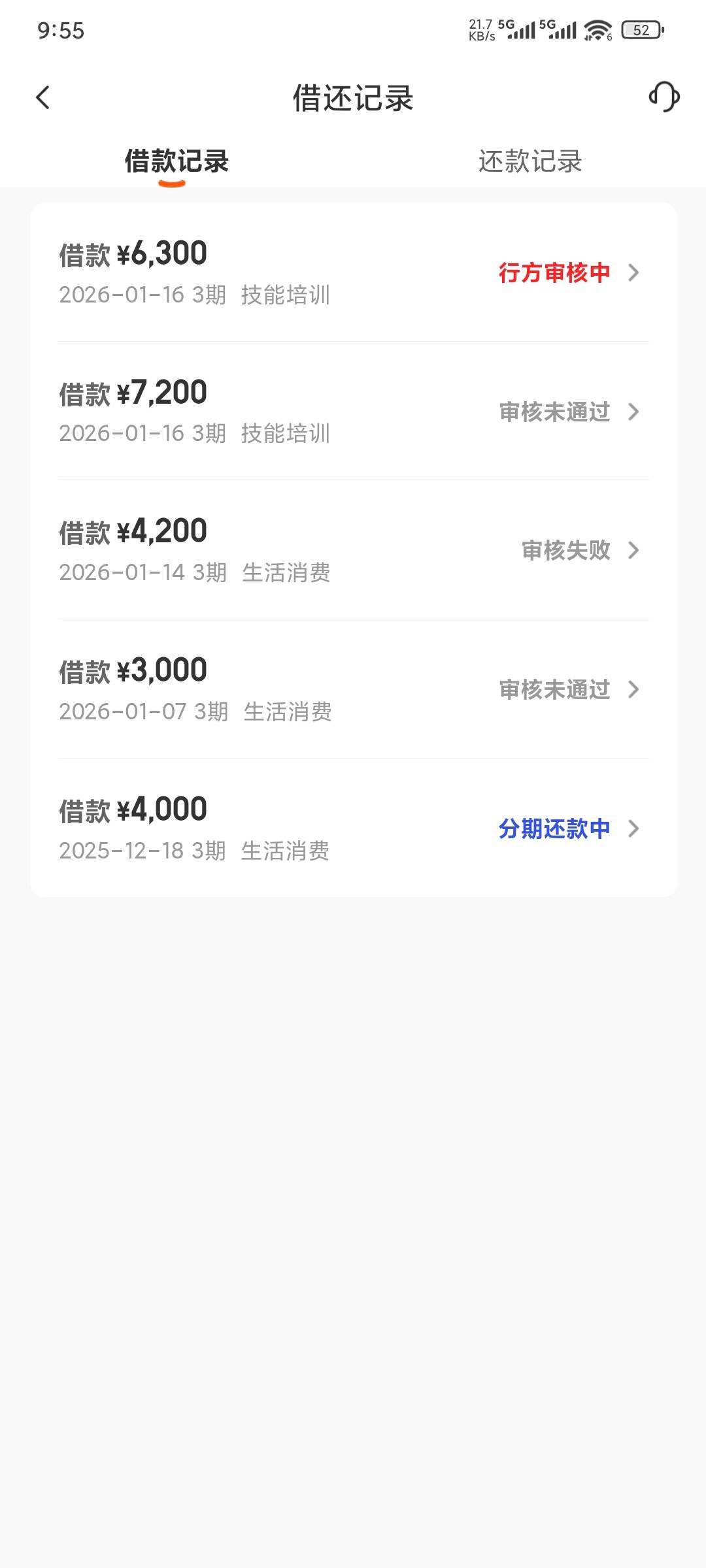Open the ¥4,200 loan marked 审核失败
The image size is (706, 1568).
tap(353, 550)
